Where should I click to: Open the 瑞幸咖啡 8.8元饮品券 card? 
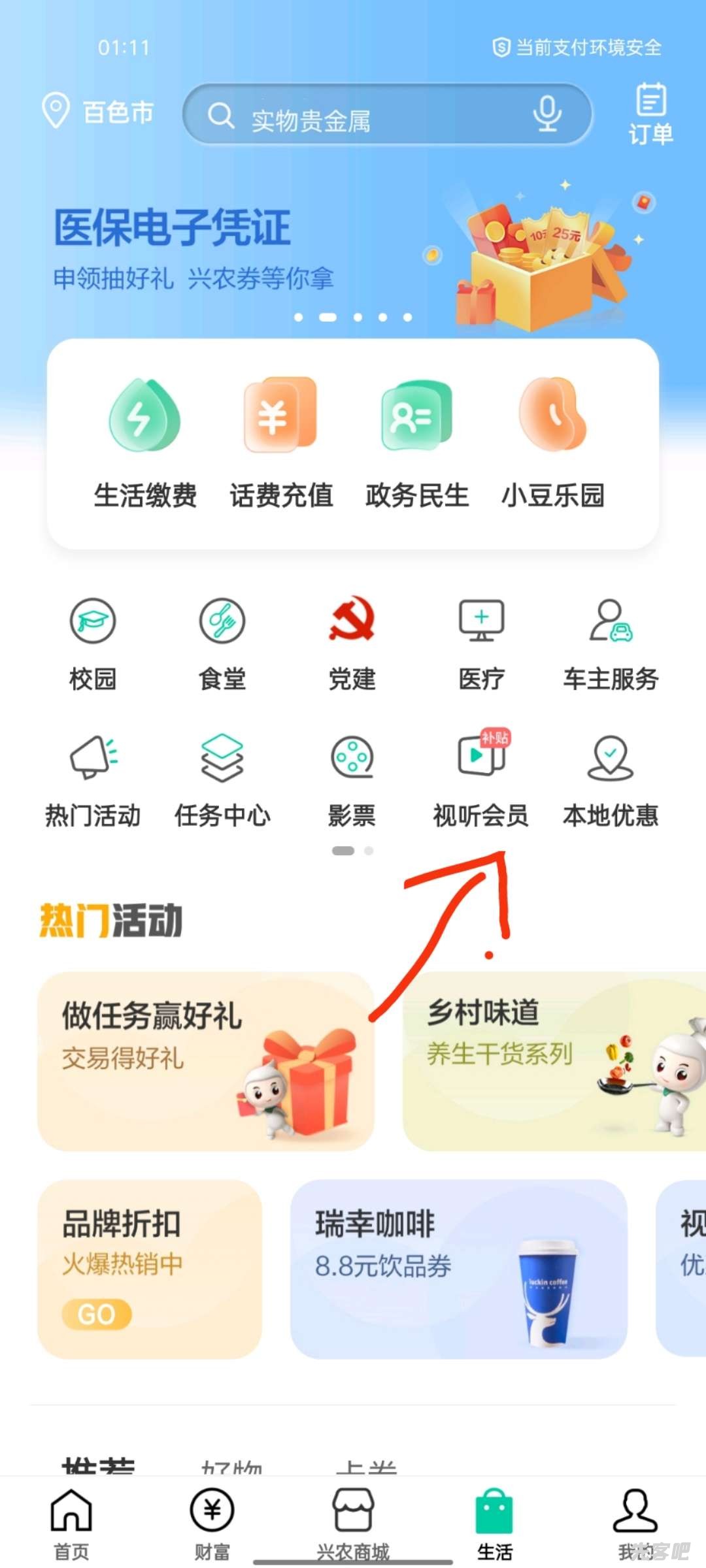coord(458,1269)
